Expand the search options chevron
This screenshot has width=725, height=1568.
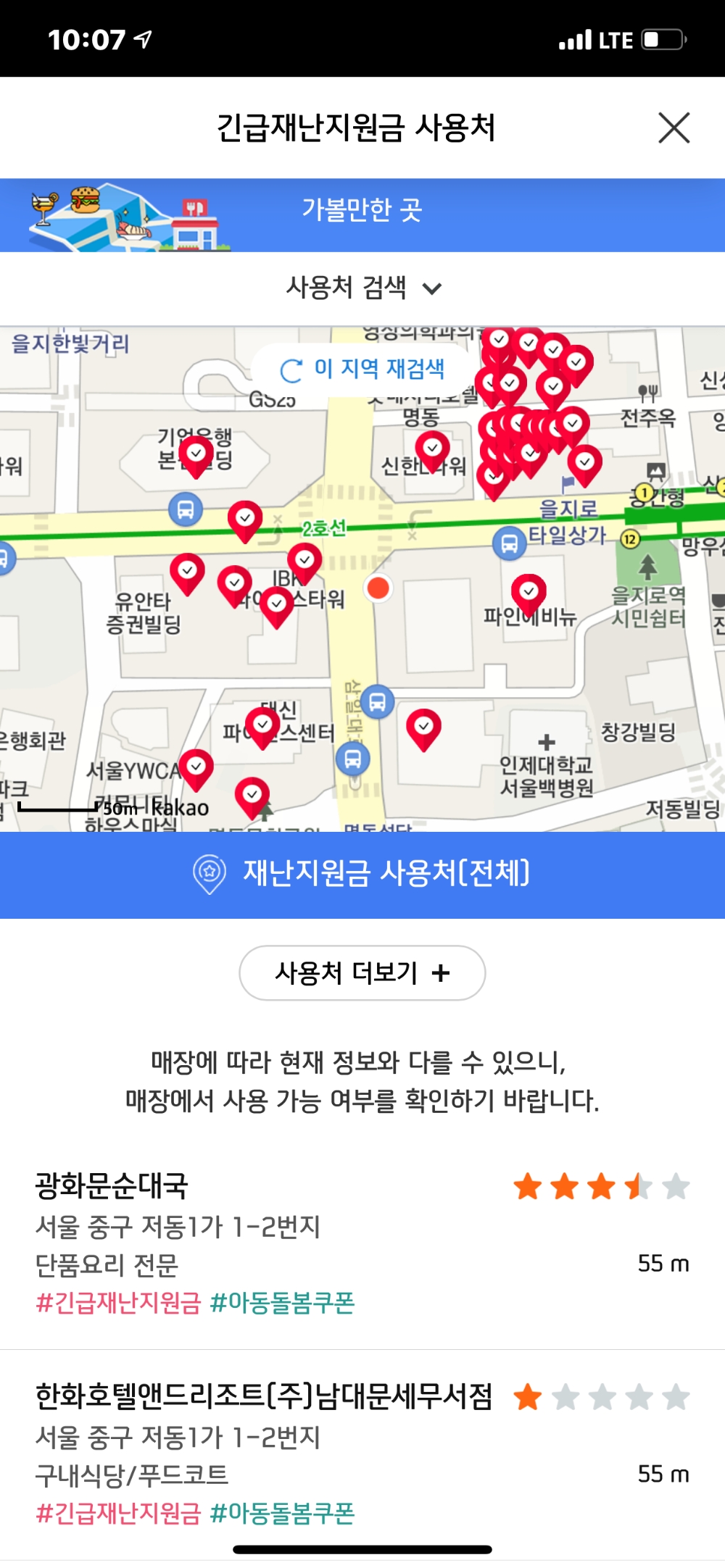432,288
